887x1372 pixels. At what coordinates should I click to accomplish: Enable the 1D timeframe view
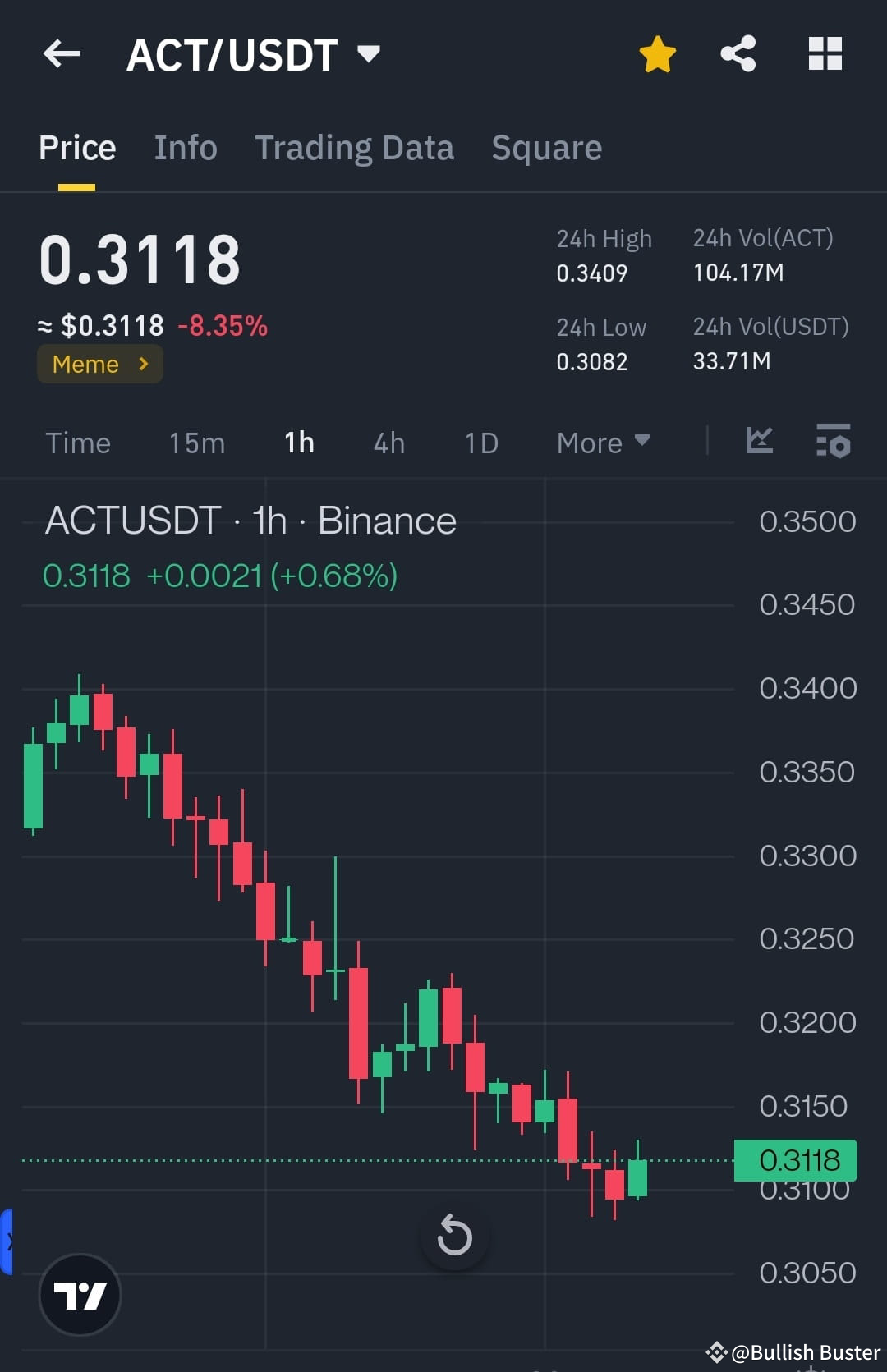[x=480, y=443]
